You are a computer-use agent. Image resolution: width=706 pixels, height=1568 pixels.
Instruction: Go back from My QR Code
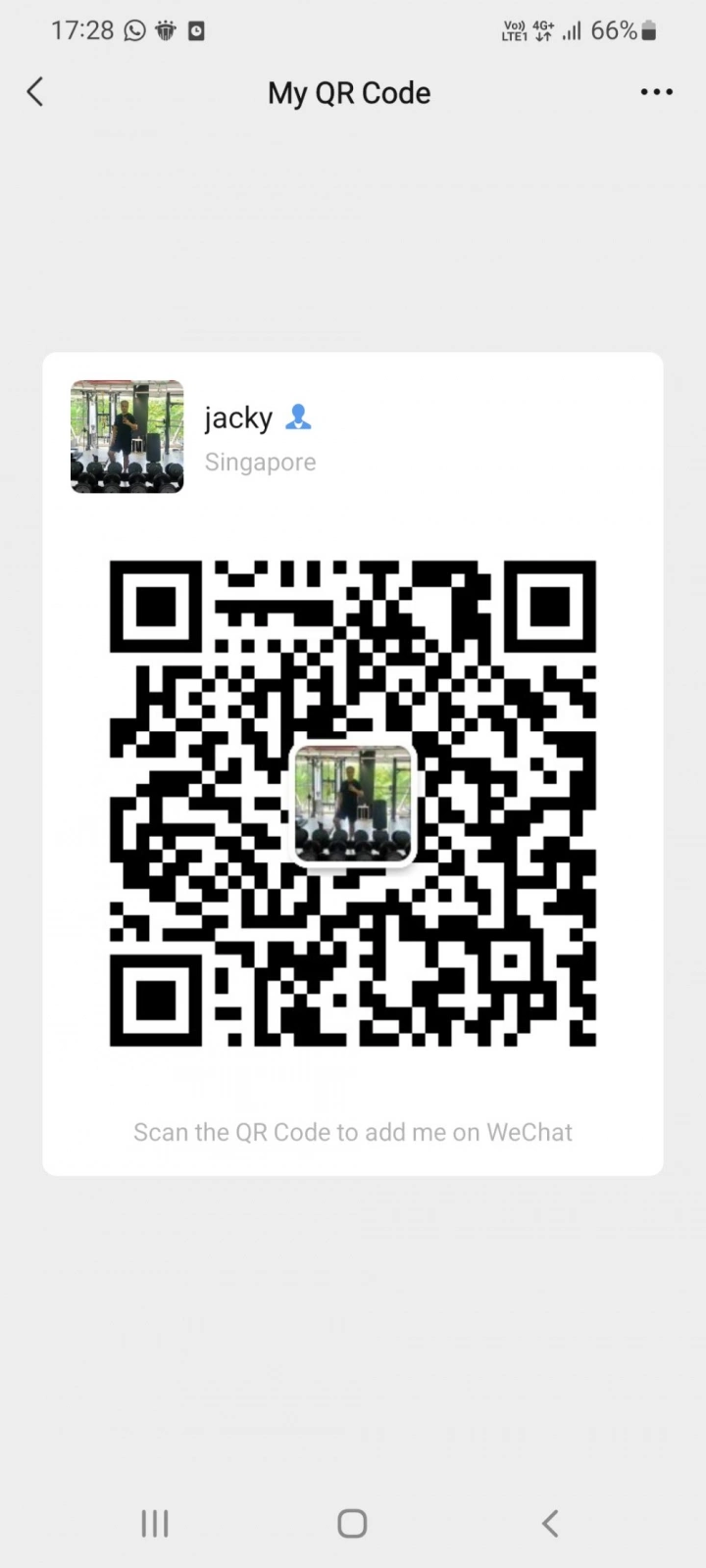(x=35, y=92)
